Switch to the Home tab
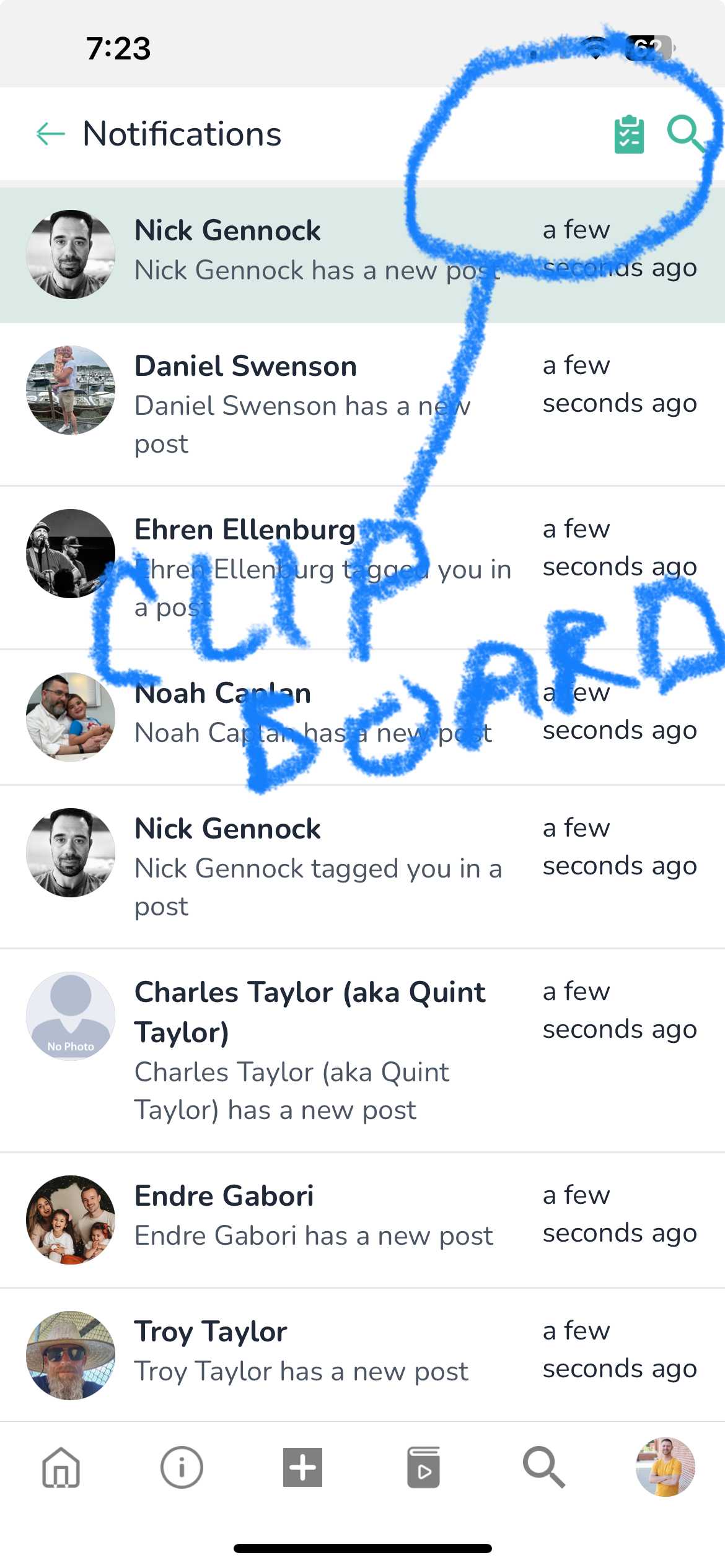This screenshot has width=725, height=1568. click(61, 1466)
